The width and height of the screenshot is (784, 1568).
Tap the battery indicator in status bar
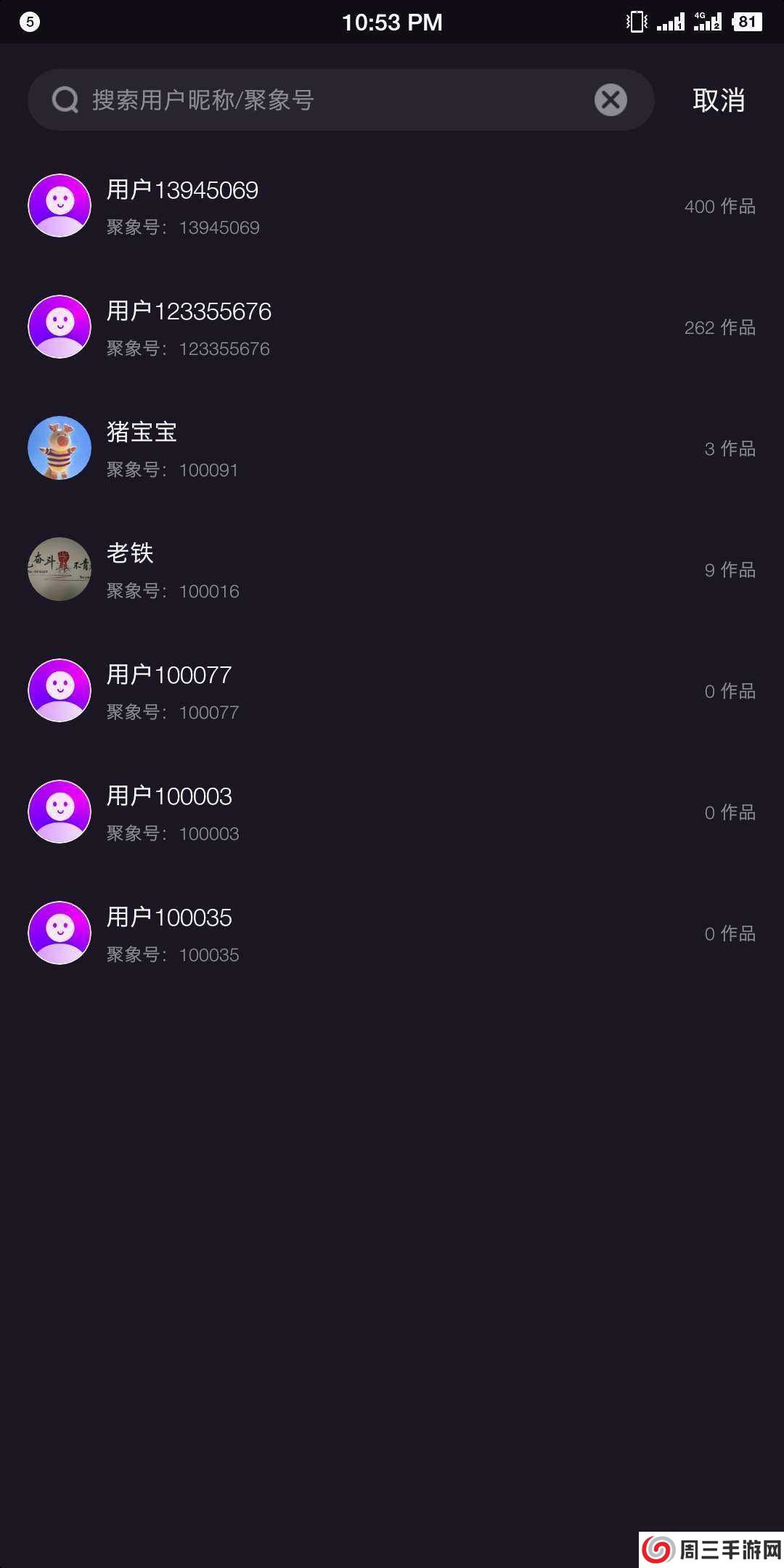pyautogui.click(x=748, y=22)
